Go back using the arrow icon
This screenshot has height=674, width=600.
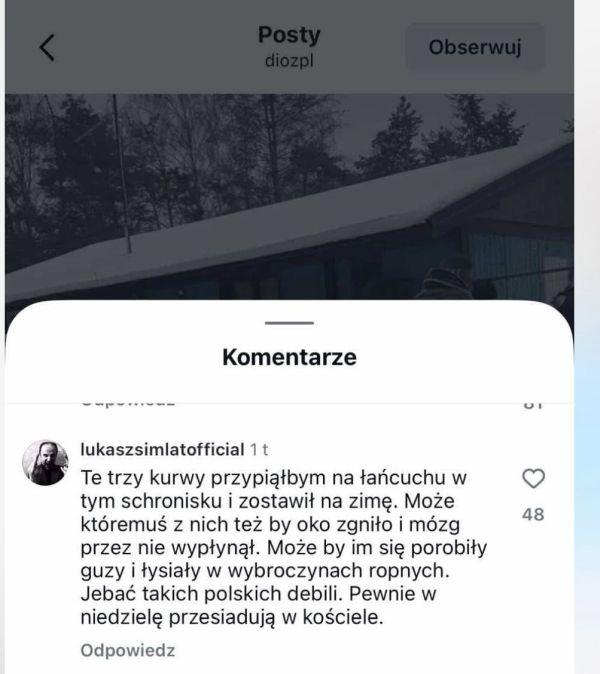coord(47,47)
